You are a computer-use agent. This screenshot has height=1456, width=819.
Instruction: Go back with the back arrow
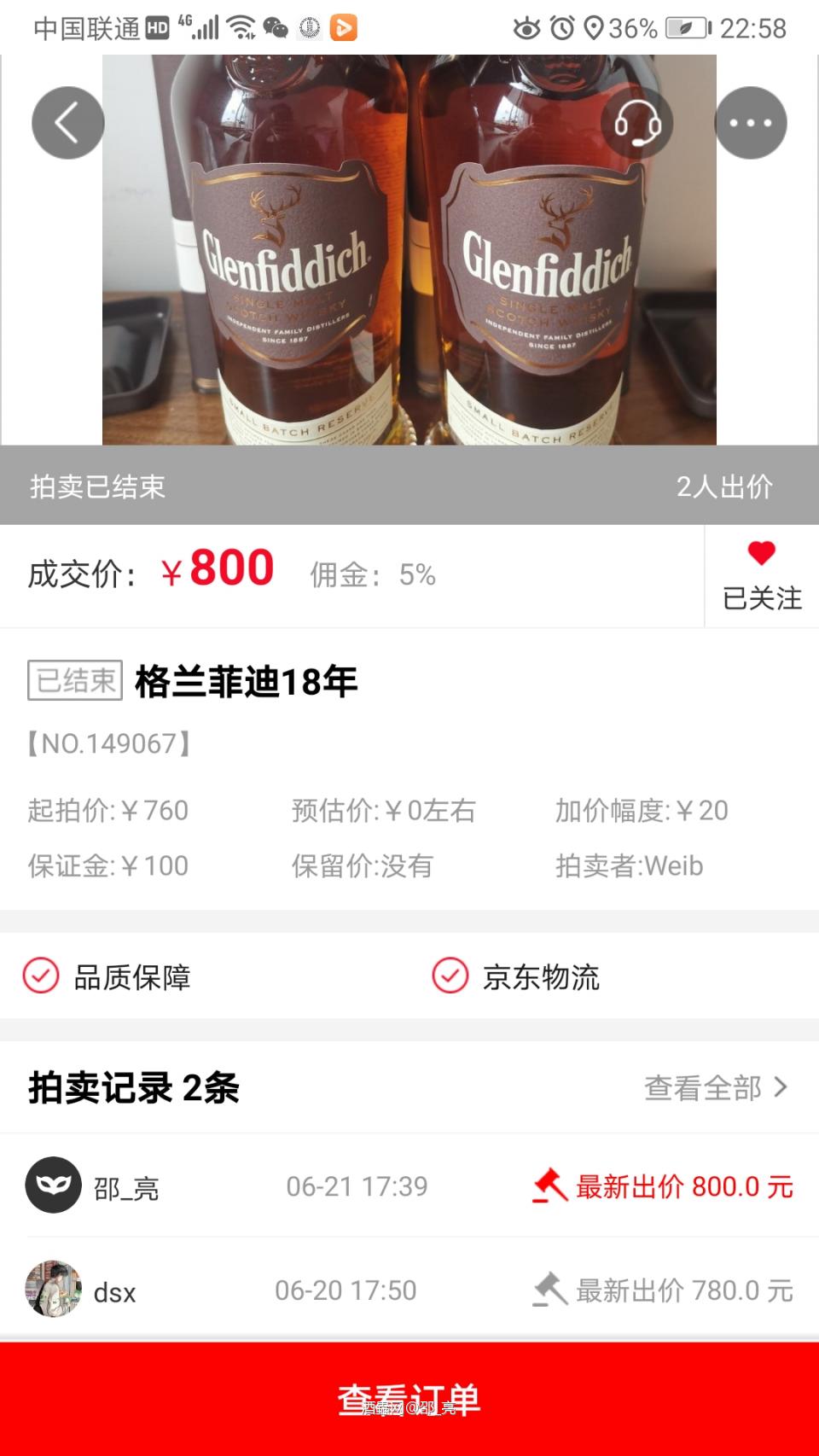coord(68,122)
